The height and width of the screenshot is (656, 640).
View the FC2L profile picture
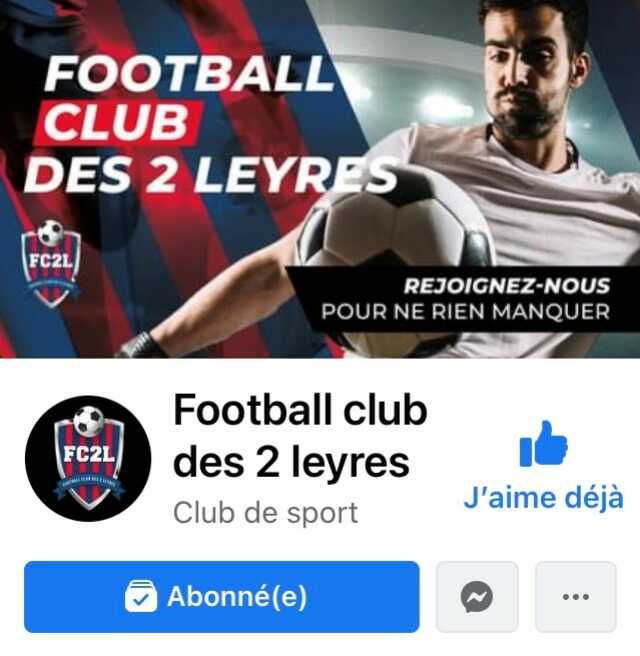pos(88,458)
